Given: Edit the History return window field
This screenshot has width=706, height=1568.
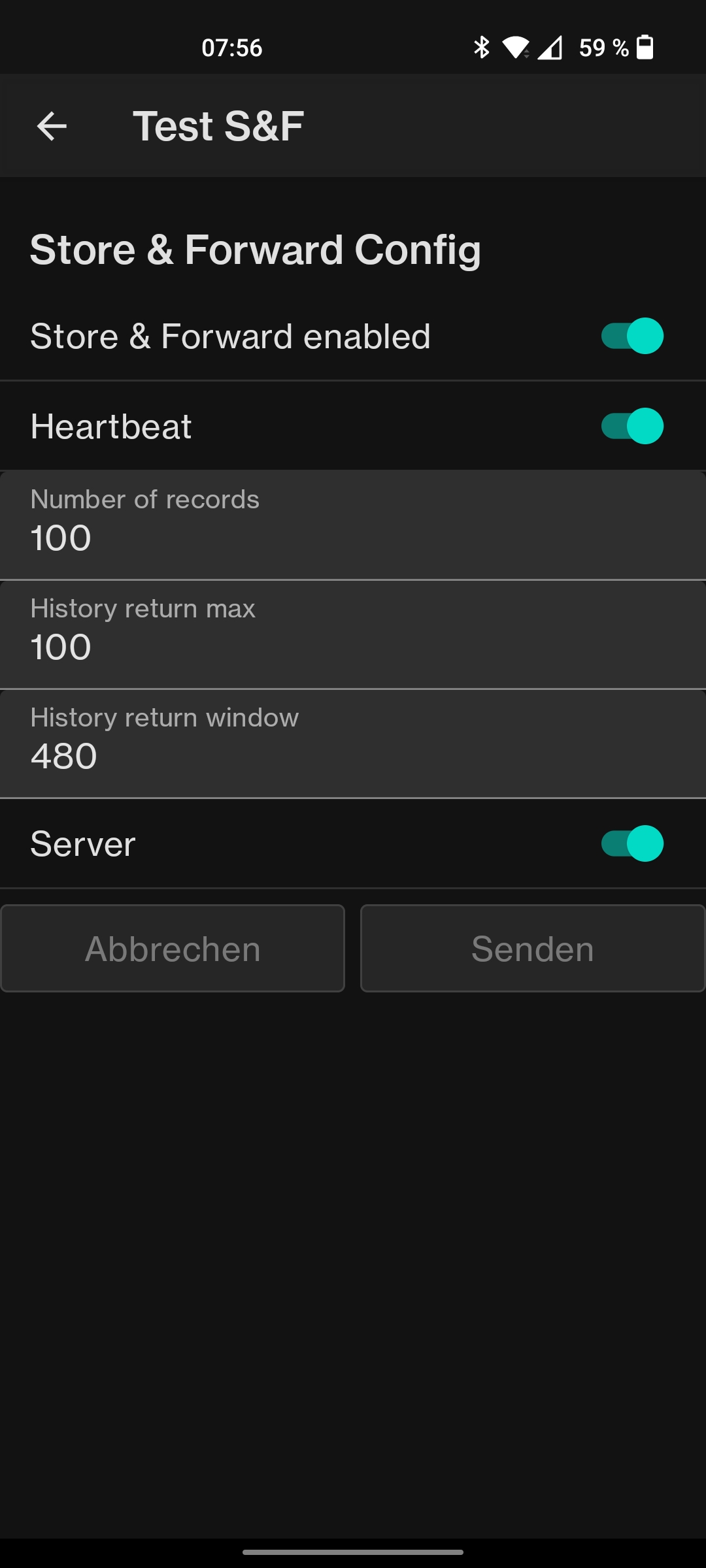Looking at the screenshot, I should coord(353,743).
